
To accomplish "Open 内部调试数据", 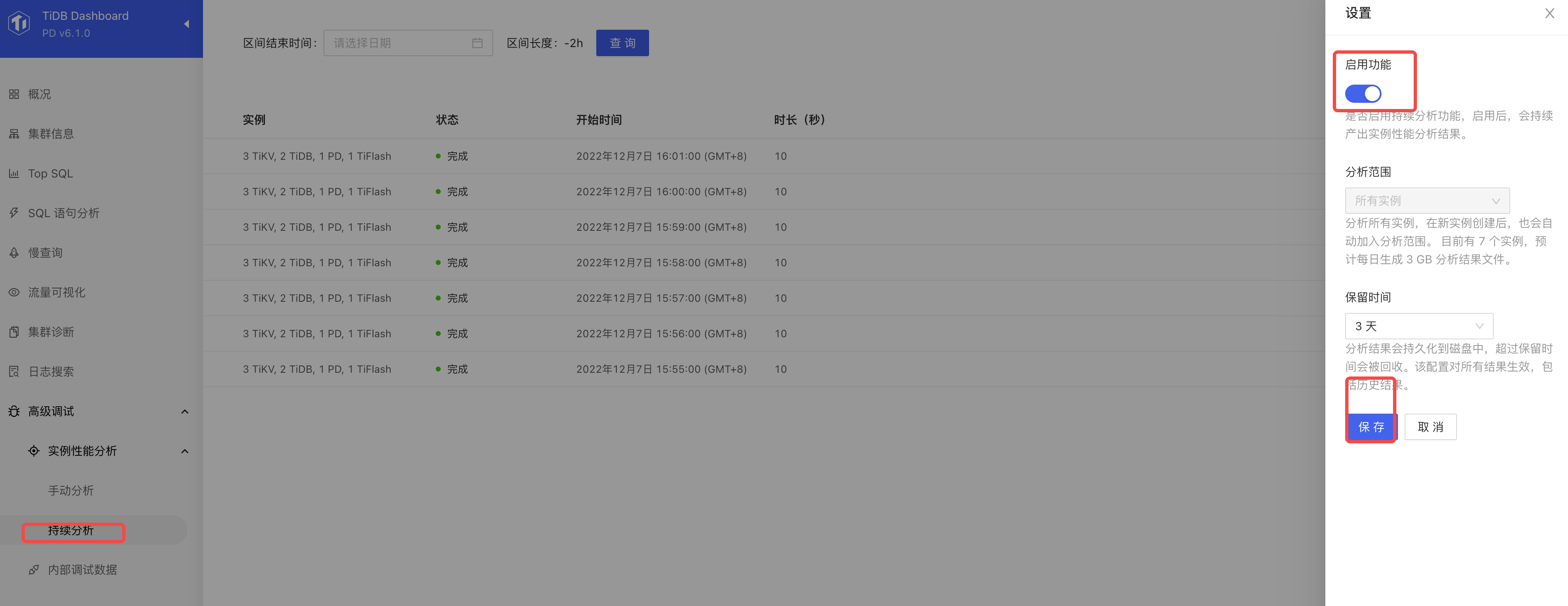I will coord(82,569).
